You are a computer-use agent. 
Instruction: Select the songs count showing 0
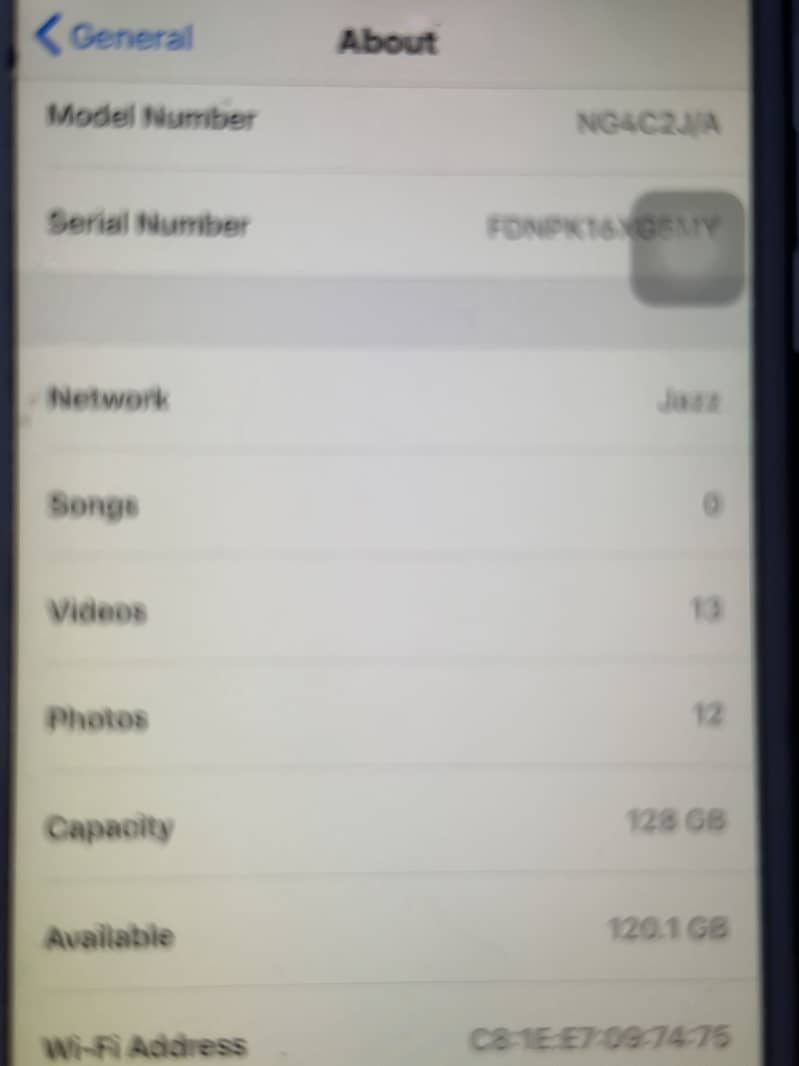711,507
